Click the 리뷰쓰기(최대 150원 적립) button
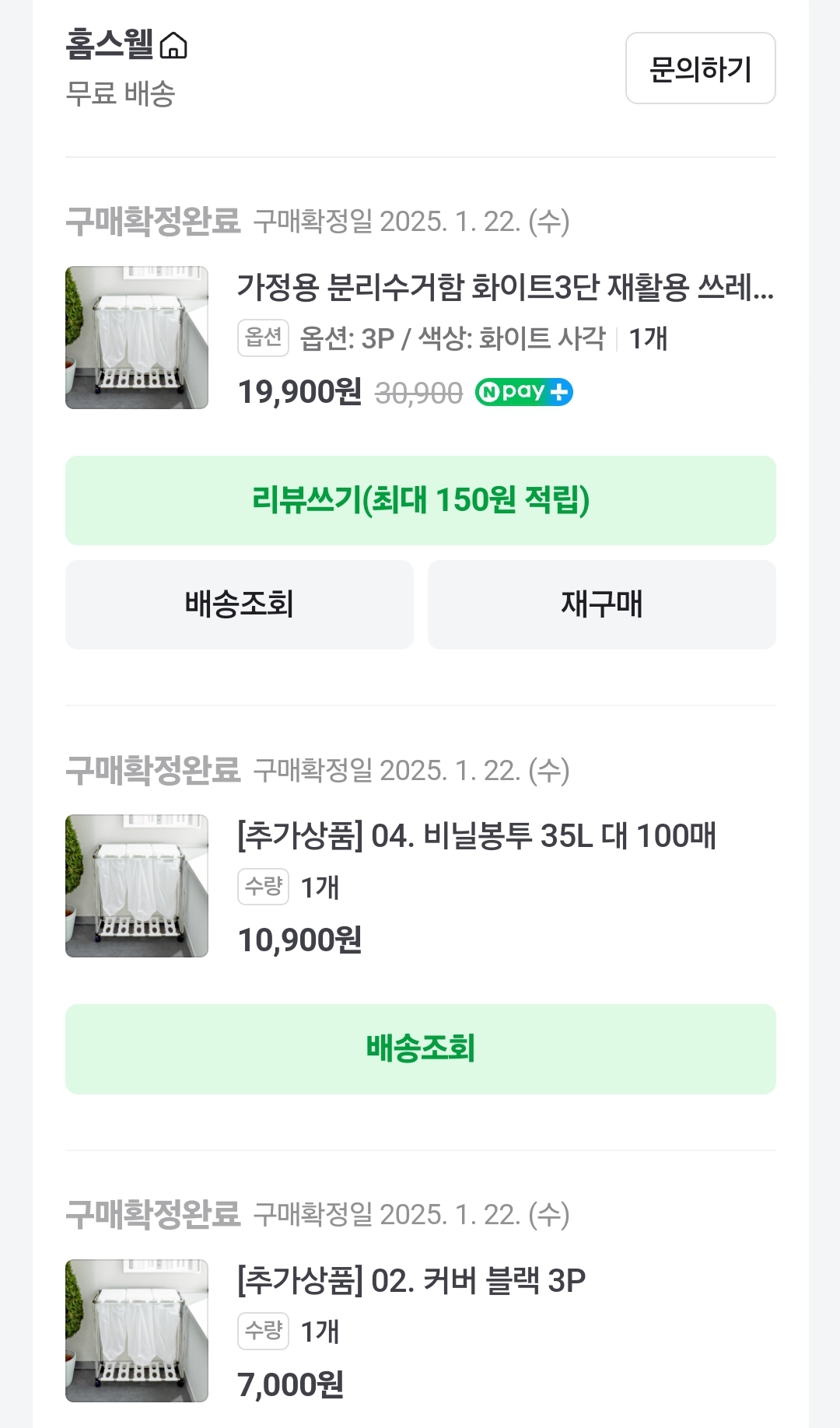840x1428 pixels. (x=421, y=499)
